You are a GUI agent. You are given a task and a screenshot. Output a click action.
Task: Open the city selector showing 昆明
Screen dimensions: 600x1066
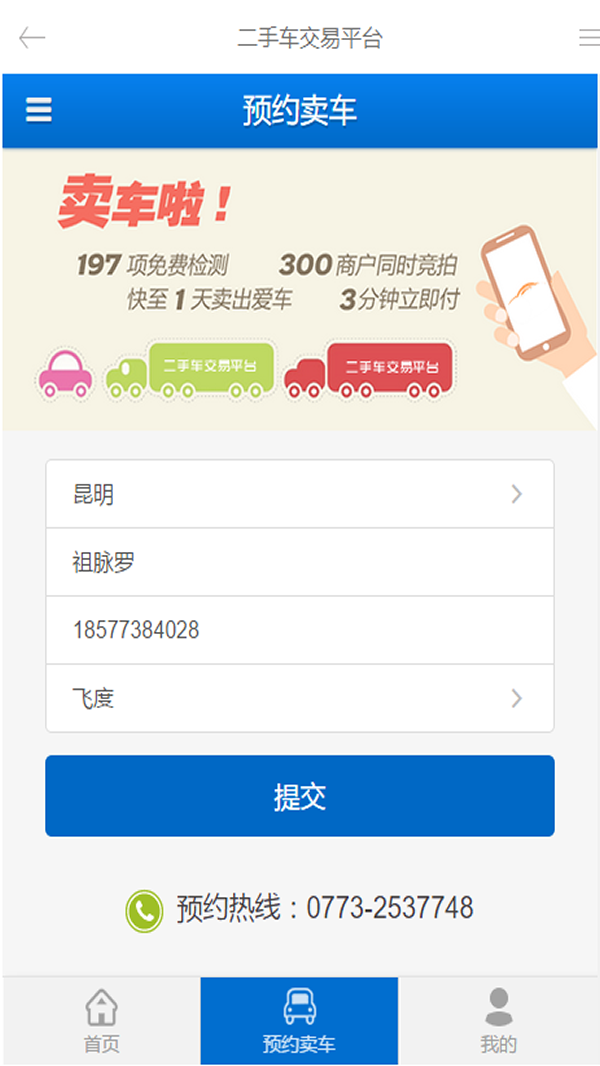tap(300, 494)
